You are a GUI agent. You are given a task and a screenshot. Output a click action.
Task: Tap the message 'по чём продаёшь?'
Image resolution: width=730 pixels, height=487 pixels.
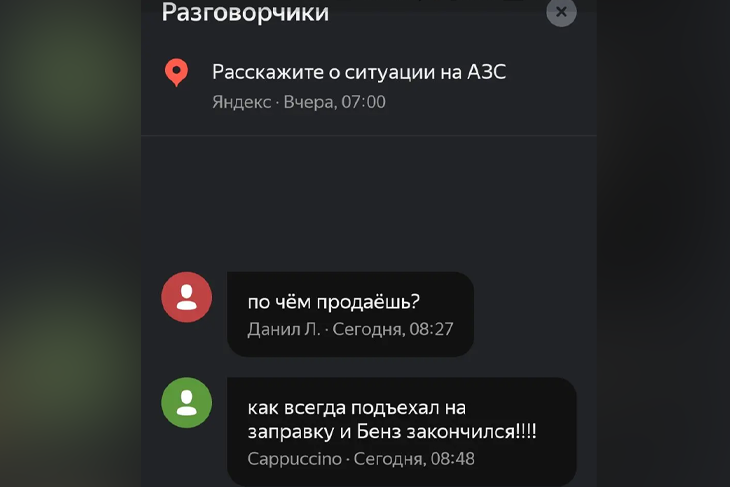350,314
